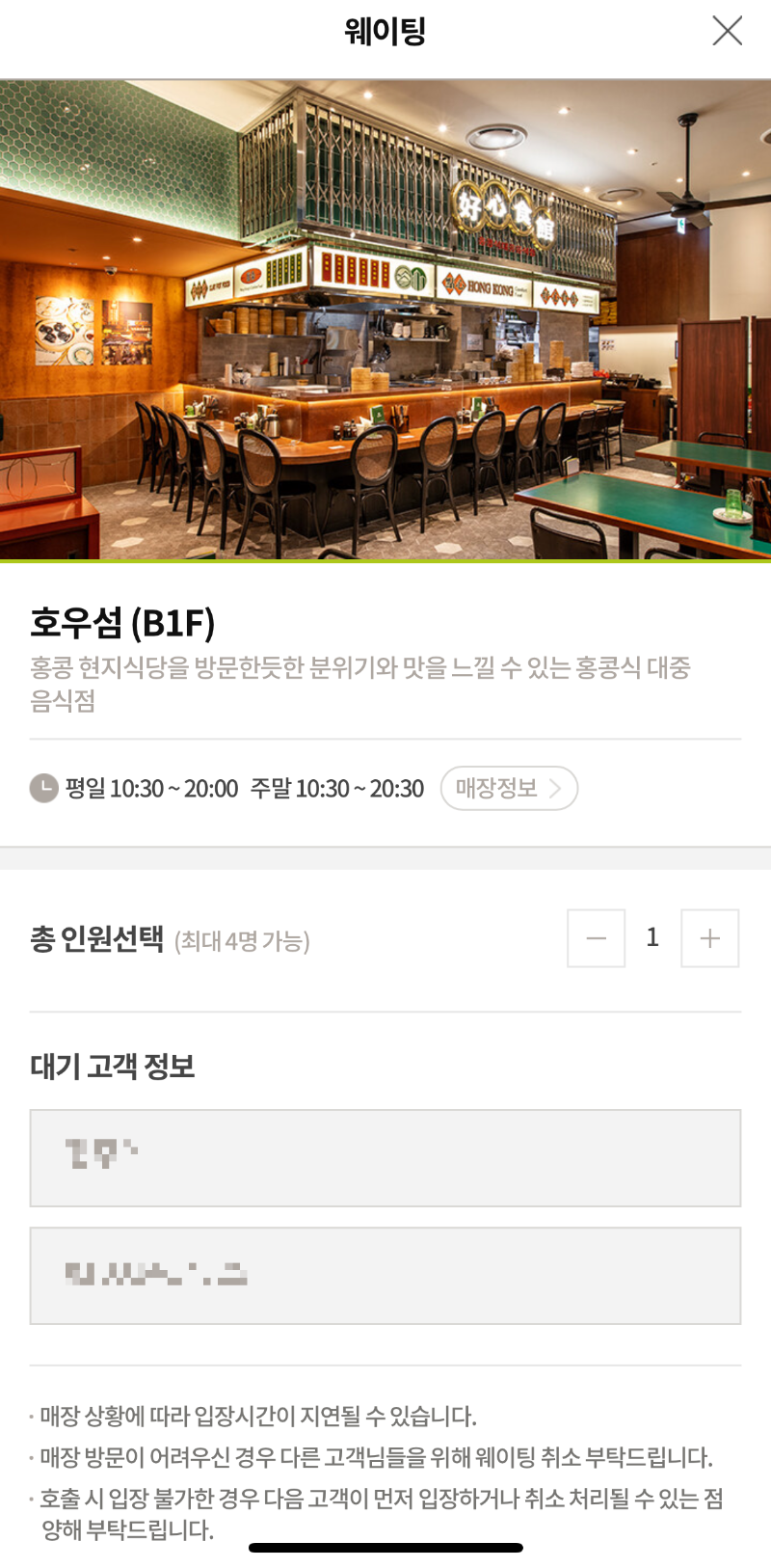Open 매장정보 store details
This screenshot has width=771, height=1568.
tap(509, 788)
